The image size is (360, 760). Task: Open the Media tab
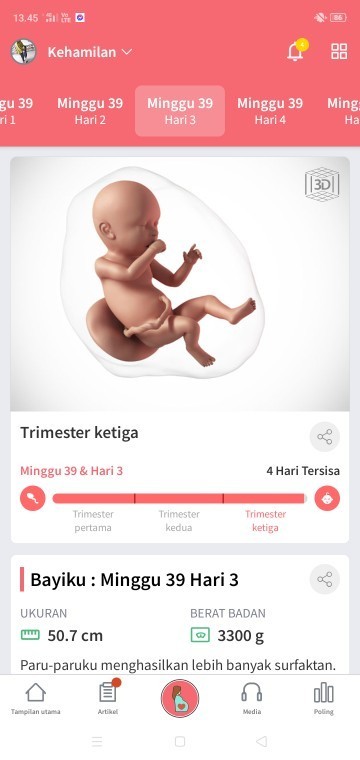click(x=252, y=699)
